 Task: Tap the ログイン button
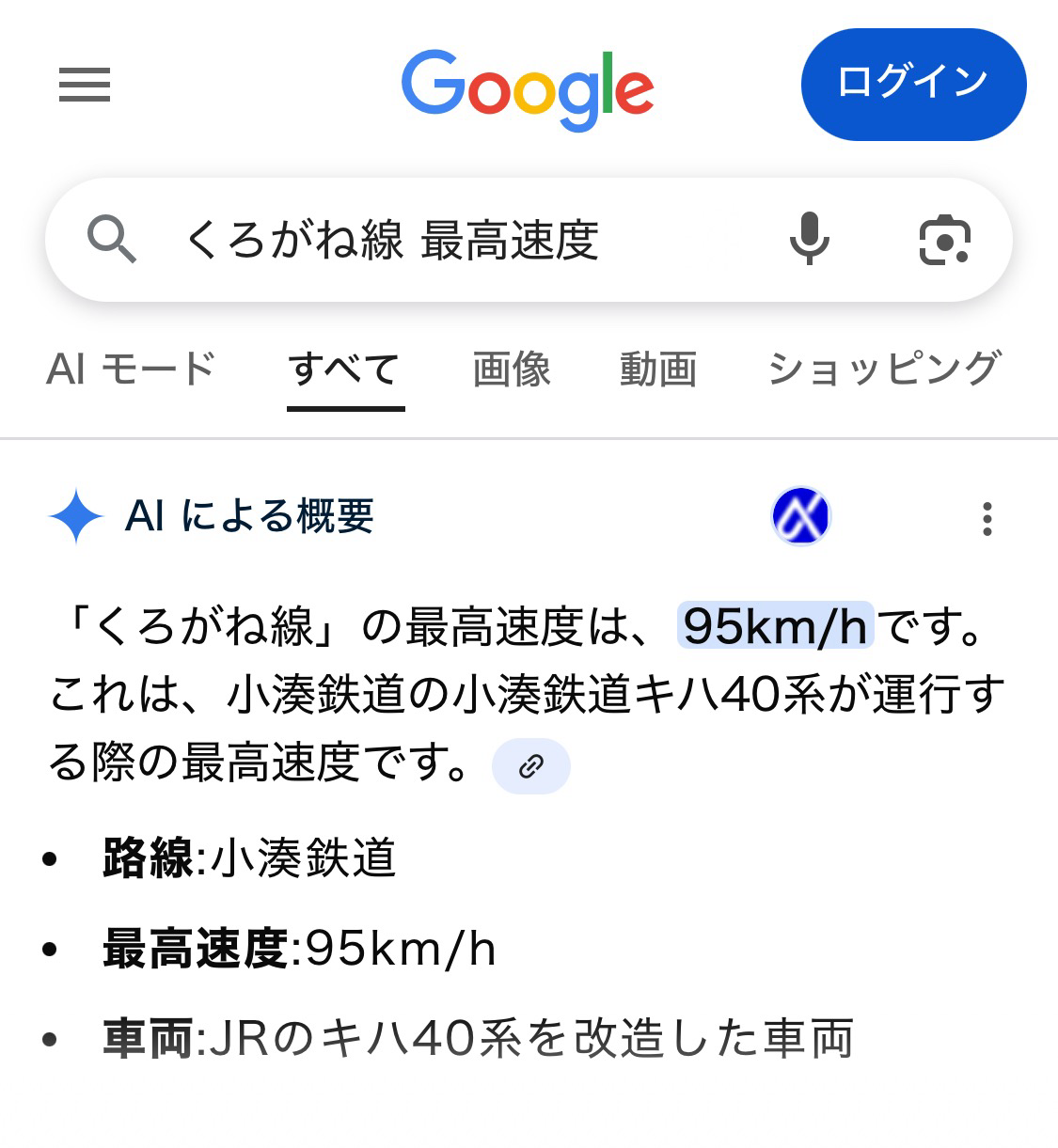point(912,84)
